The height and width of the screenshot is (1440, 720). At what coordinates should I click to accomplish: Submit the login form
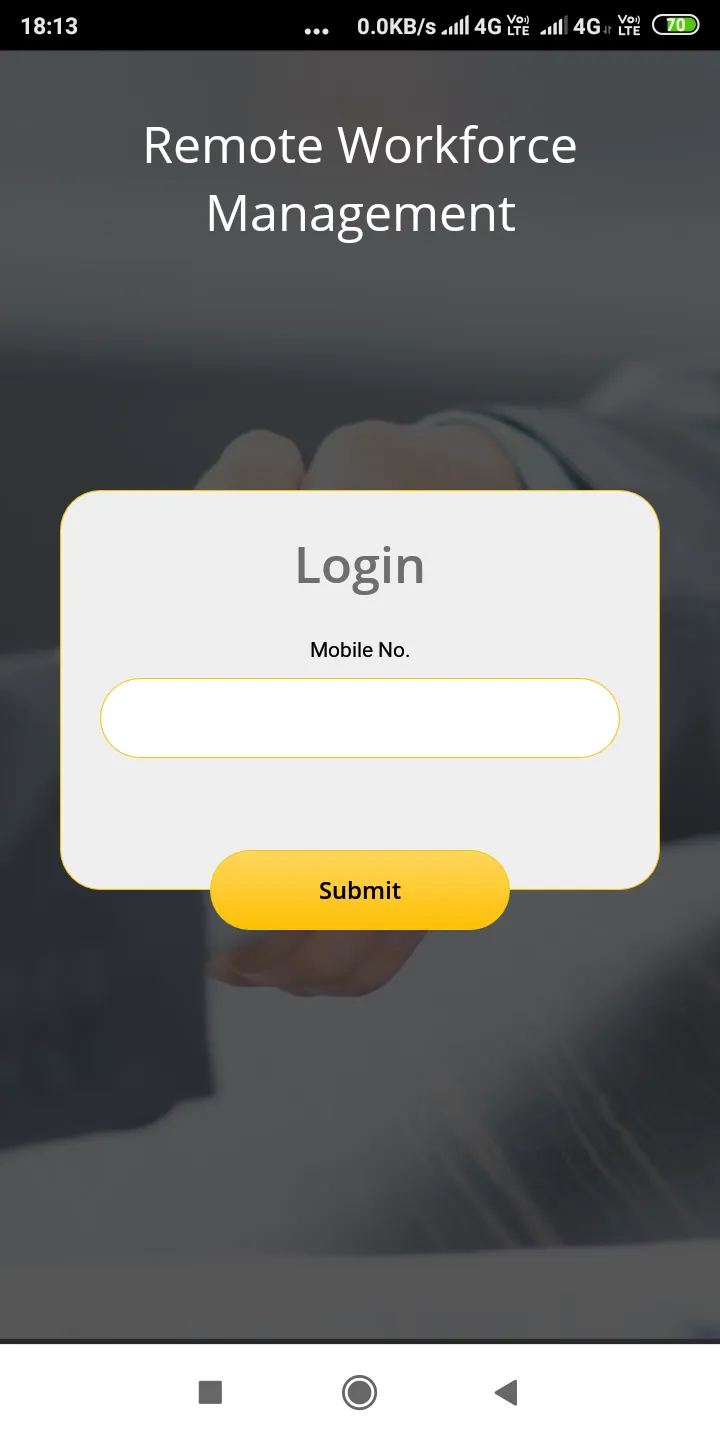[360, 890]
